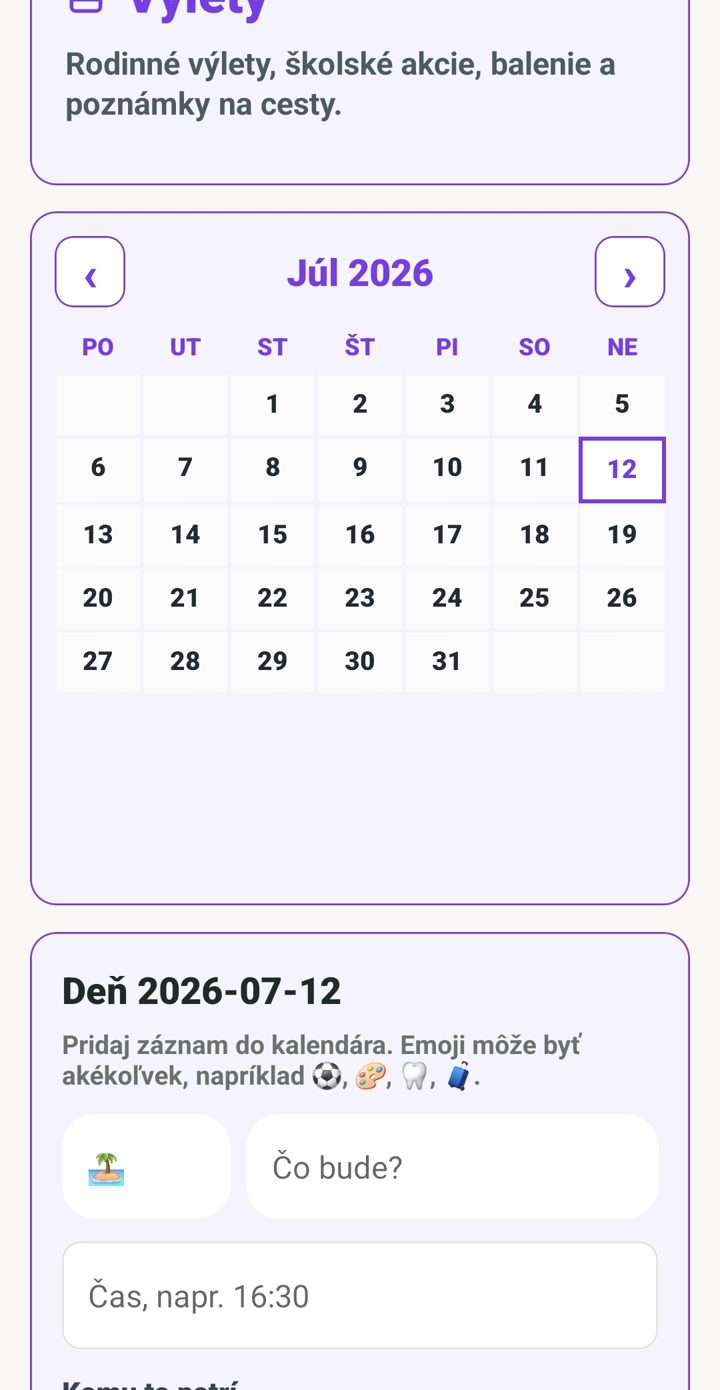
Task: Select July 24 on the calendar
Action: pyautogui.click(x=447, y=598)
